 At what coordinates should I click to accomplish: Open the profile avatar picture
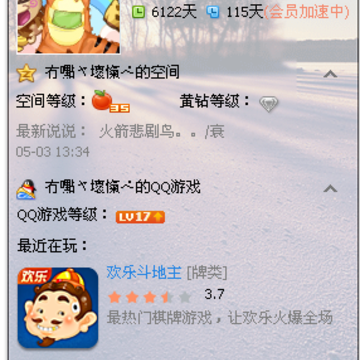(x=68, y=27)
